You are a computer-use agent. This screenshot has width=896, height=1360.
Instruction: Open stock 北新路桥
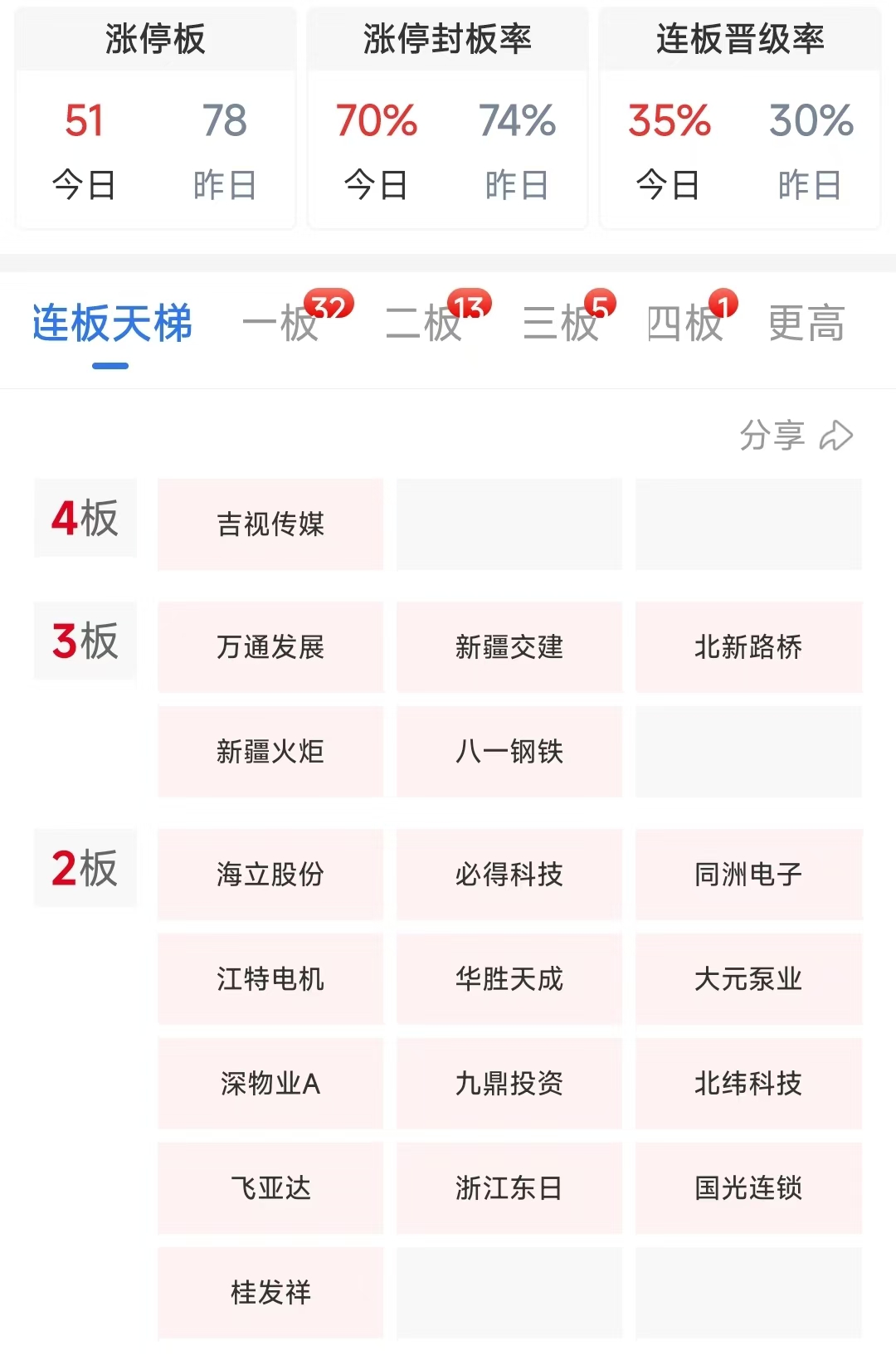click(748, 647)
